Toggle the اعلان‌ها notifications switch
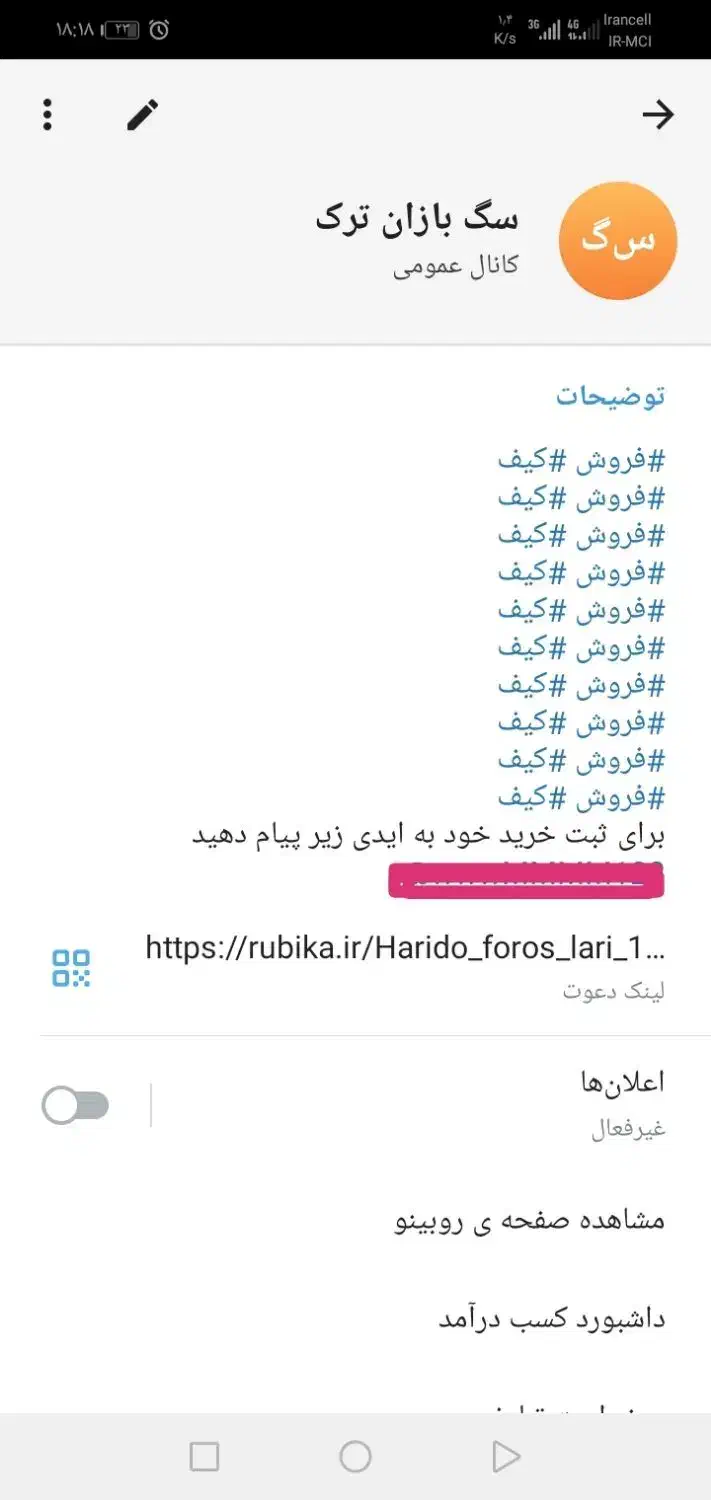Screen dimensions: 711x1500 tap(76, 1105)
